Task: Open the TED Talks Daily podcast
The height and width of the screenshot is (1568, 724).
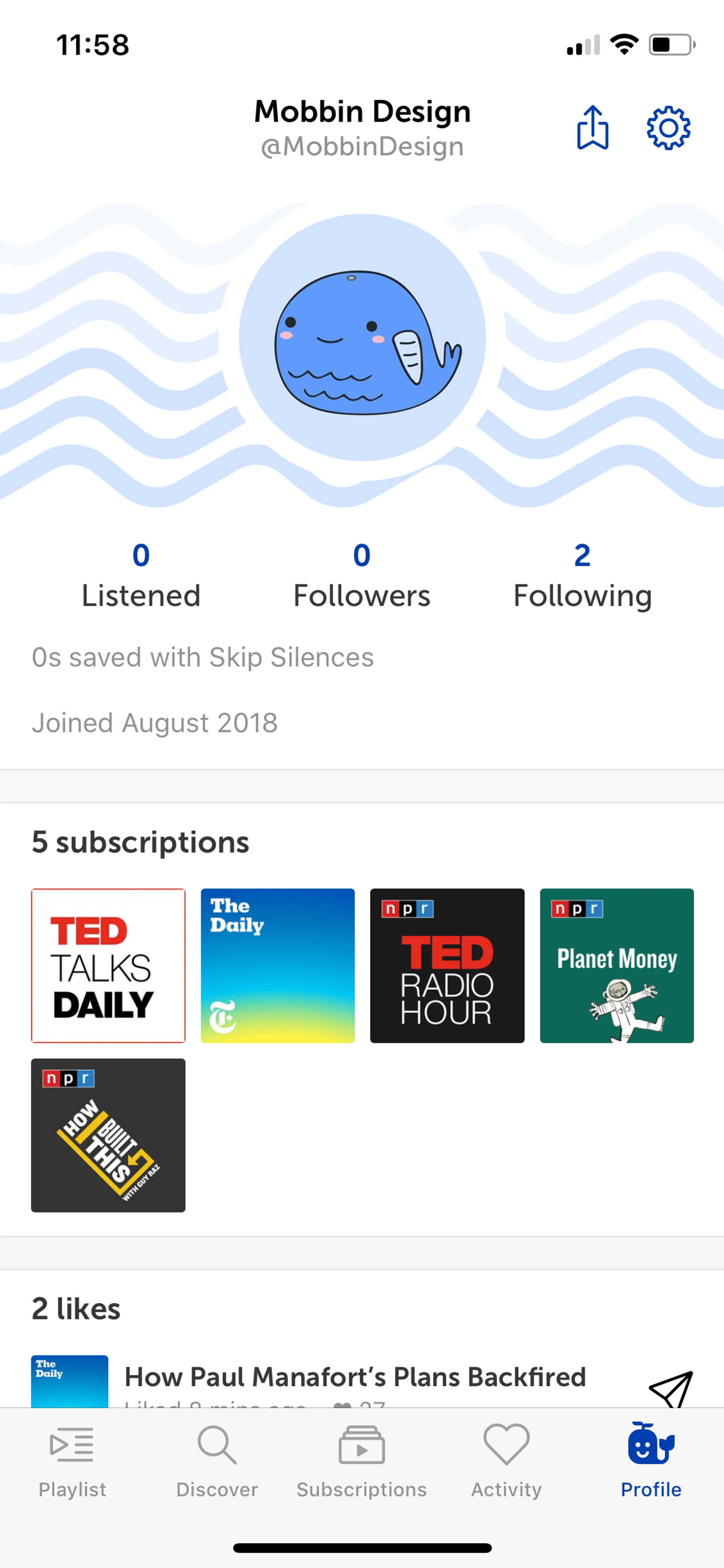Action: 108,965
